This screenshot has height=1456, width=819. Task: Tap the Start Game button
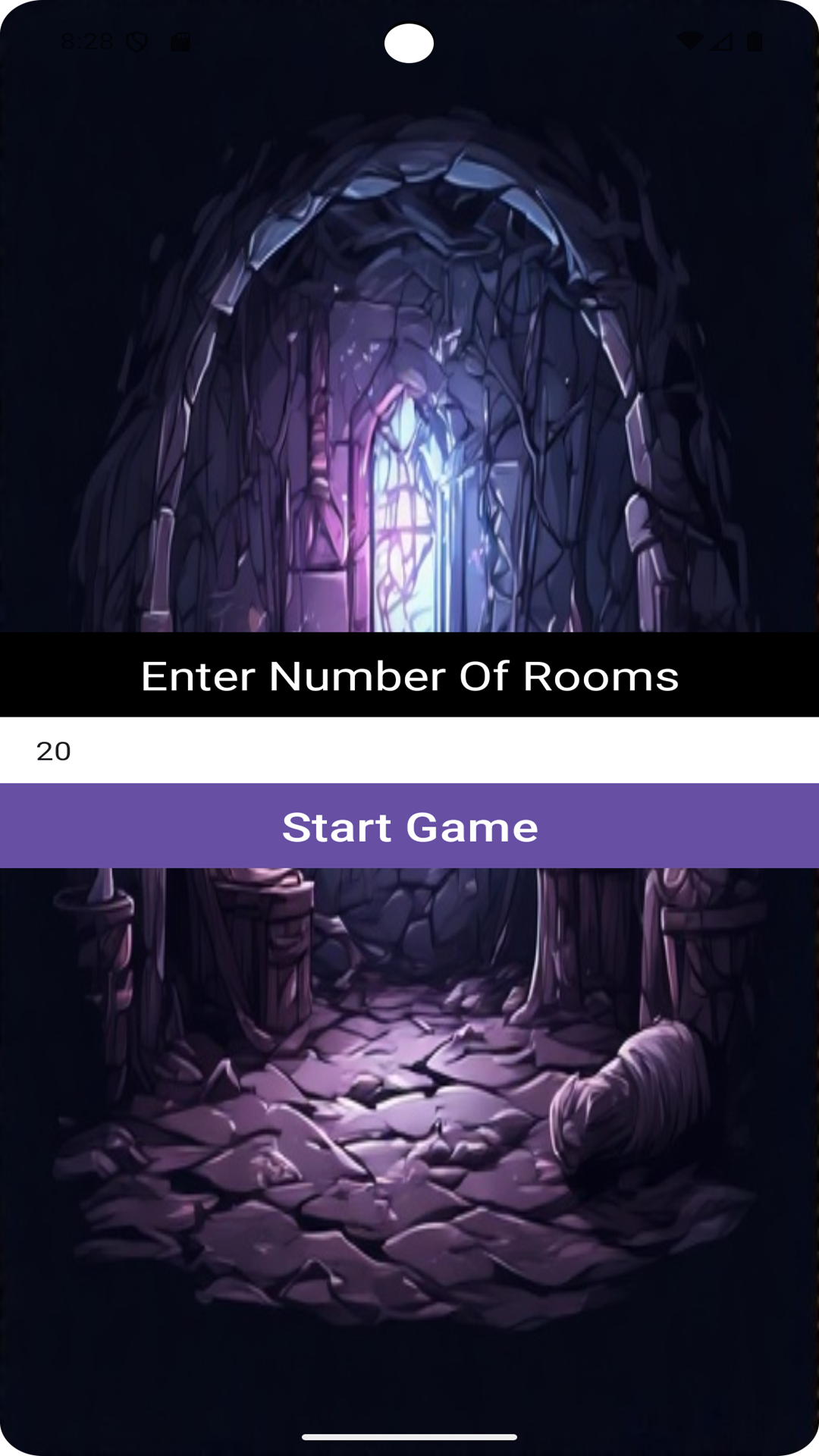coord(409,826)
